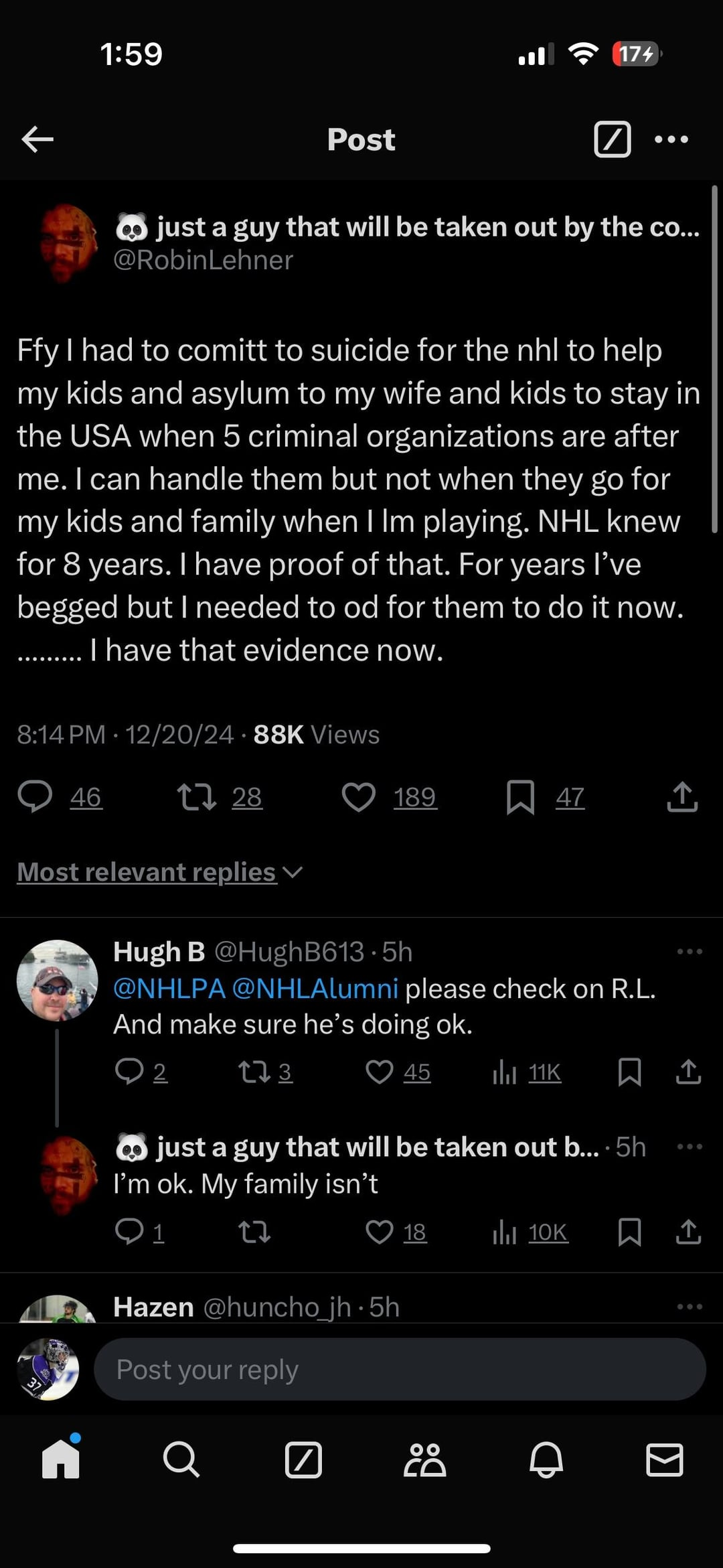
Task: Open the Communities tab
Action: click(424, 1459)
